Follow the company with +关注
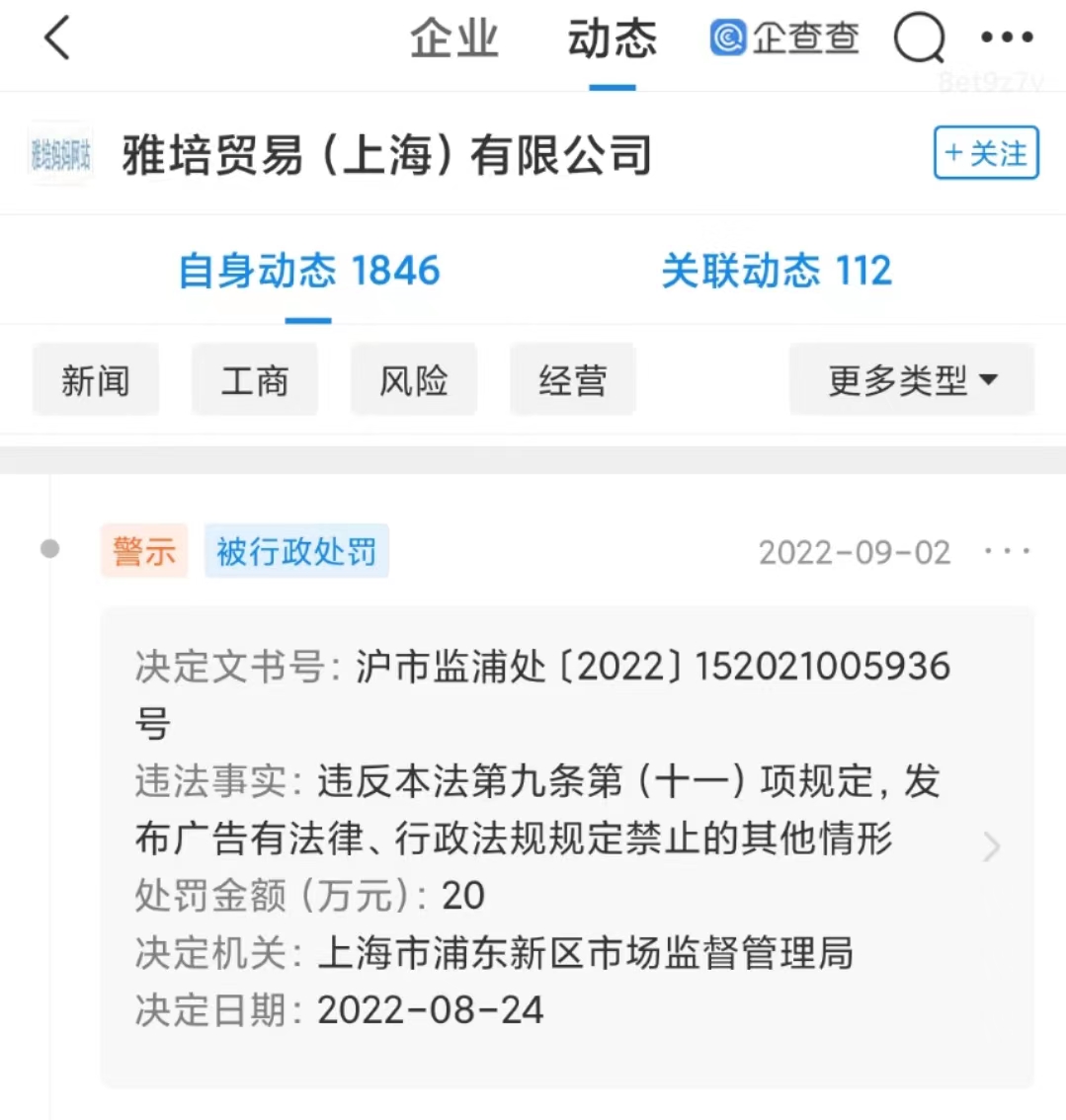This screenshot has width=1066, height=1120. tap(985, 153)
